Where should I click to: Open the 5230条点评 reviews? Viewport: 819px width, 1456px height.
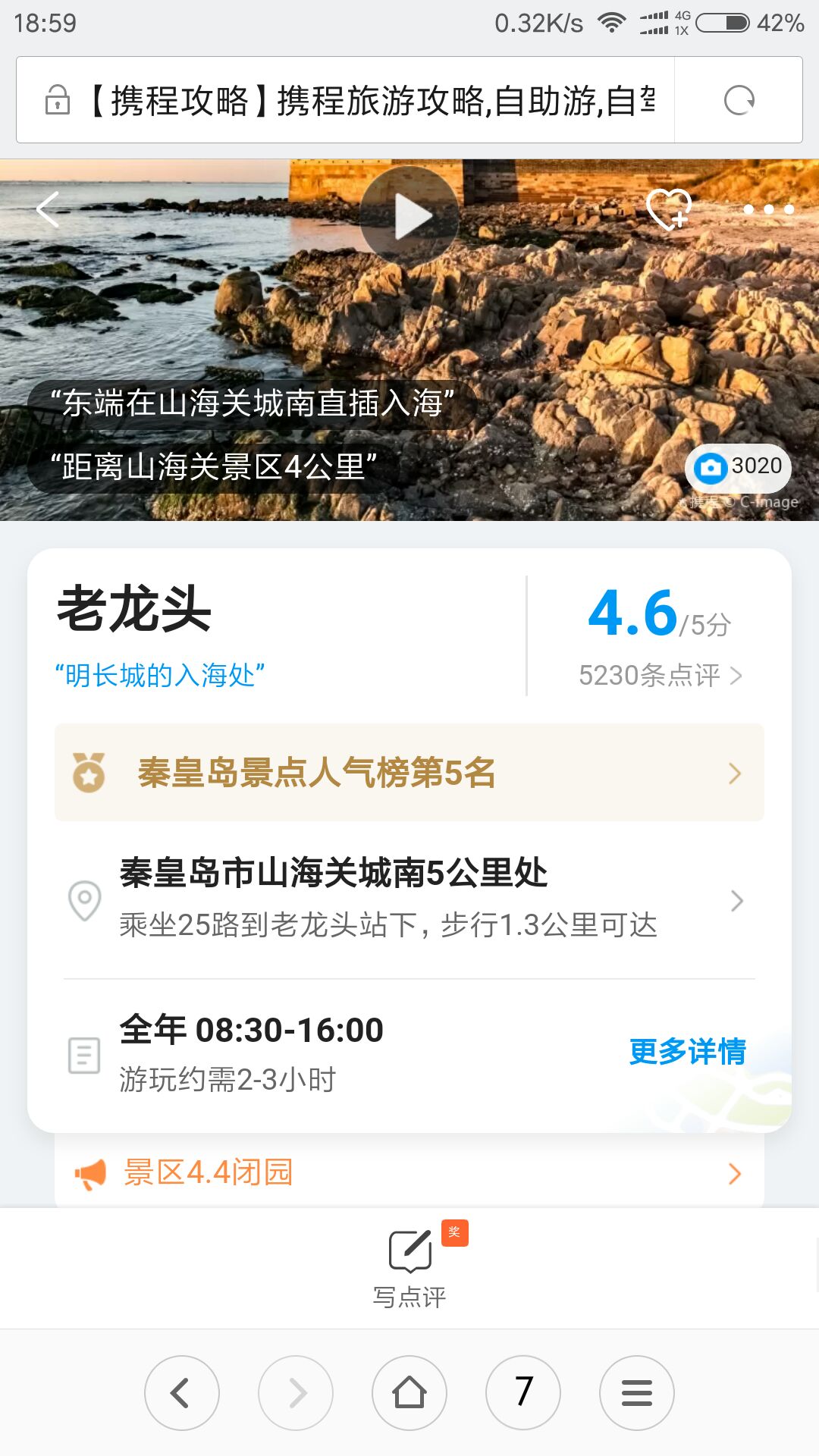(x=660, y=675)
